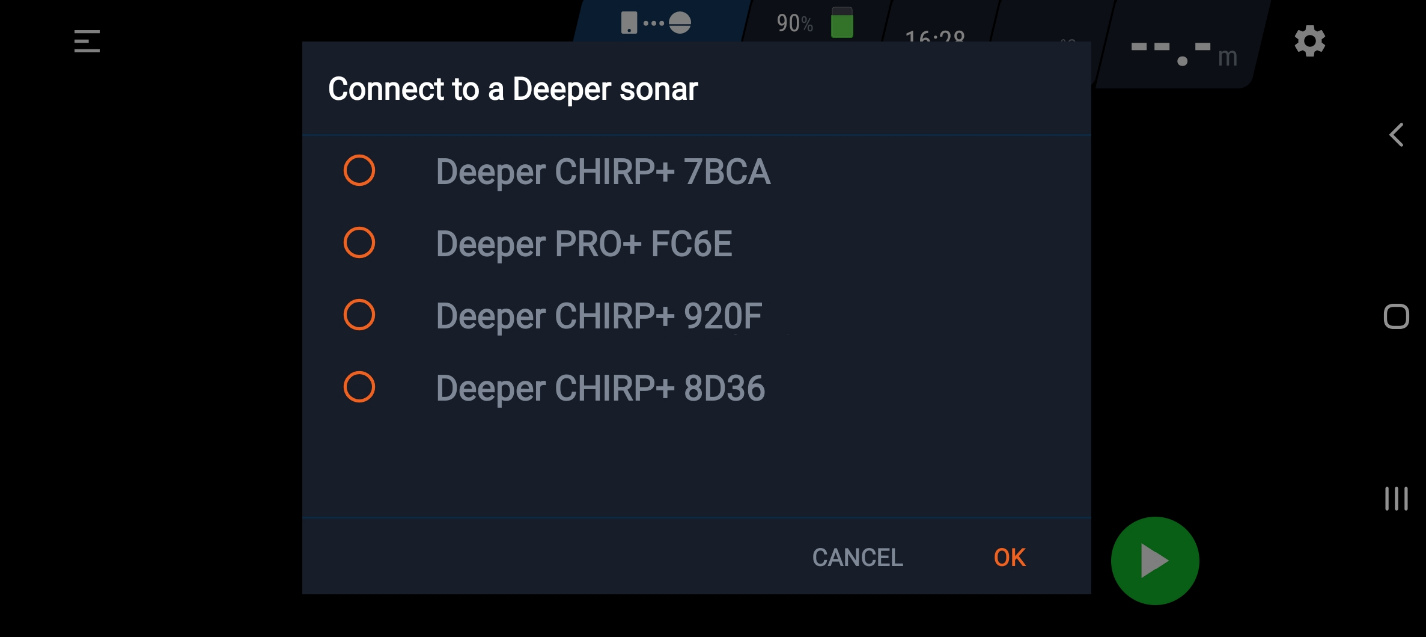Select Deeper CHIRP+ 7BCA sonar

(359, 171)
